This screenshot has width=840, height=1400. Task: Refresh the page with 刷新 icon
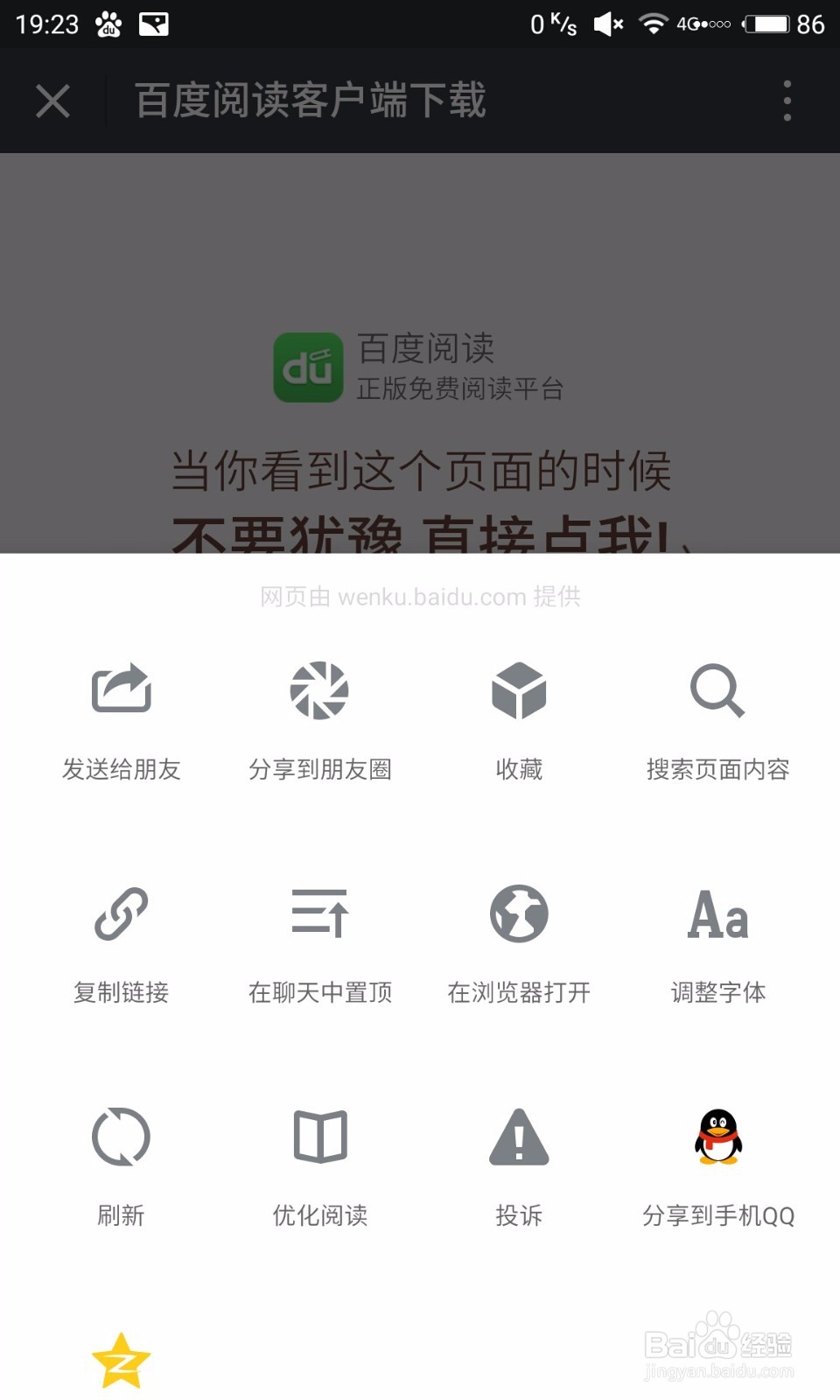pyautogui.click(x=120, y=1137)
